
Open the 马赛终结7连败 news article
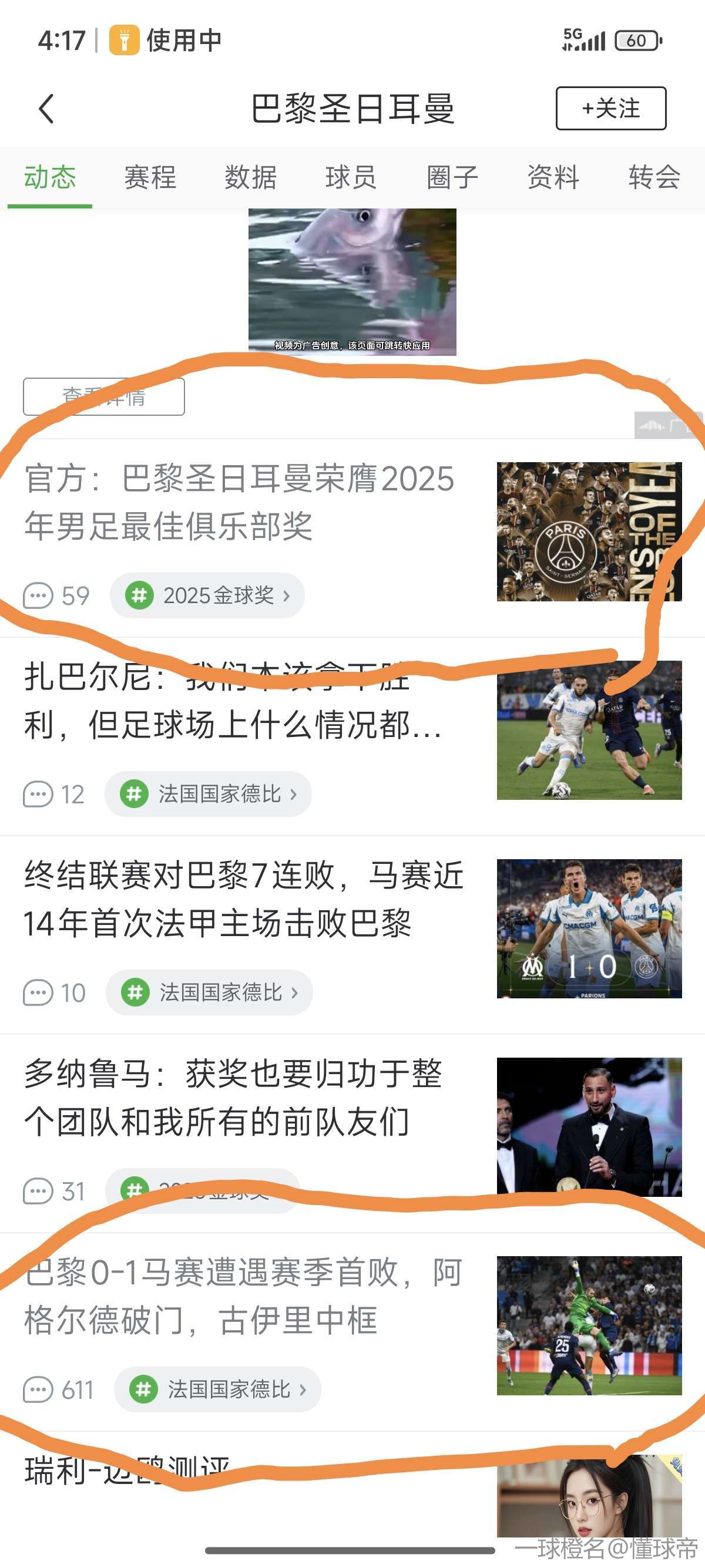pyautogui.click(x=244, y=899)
